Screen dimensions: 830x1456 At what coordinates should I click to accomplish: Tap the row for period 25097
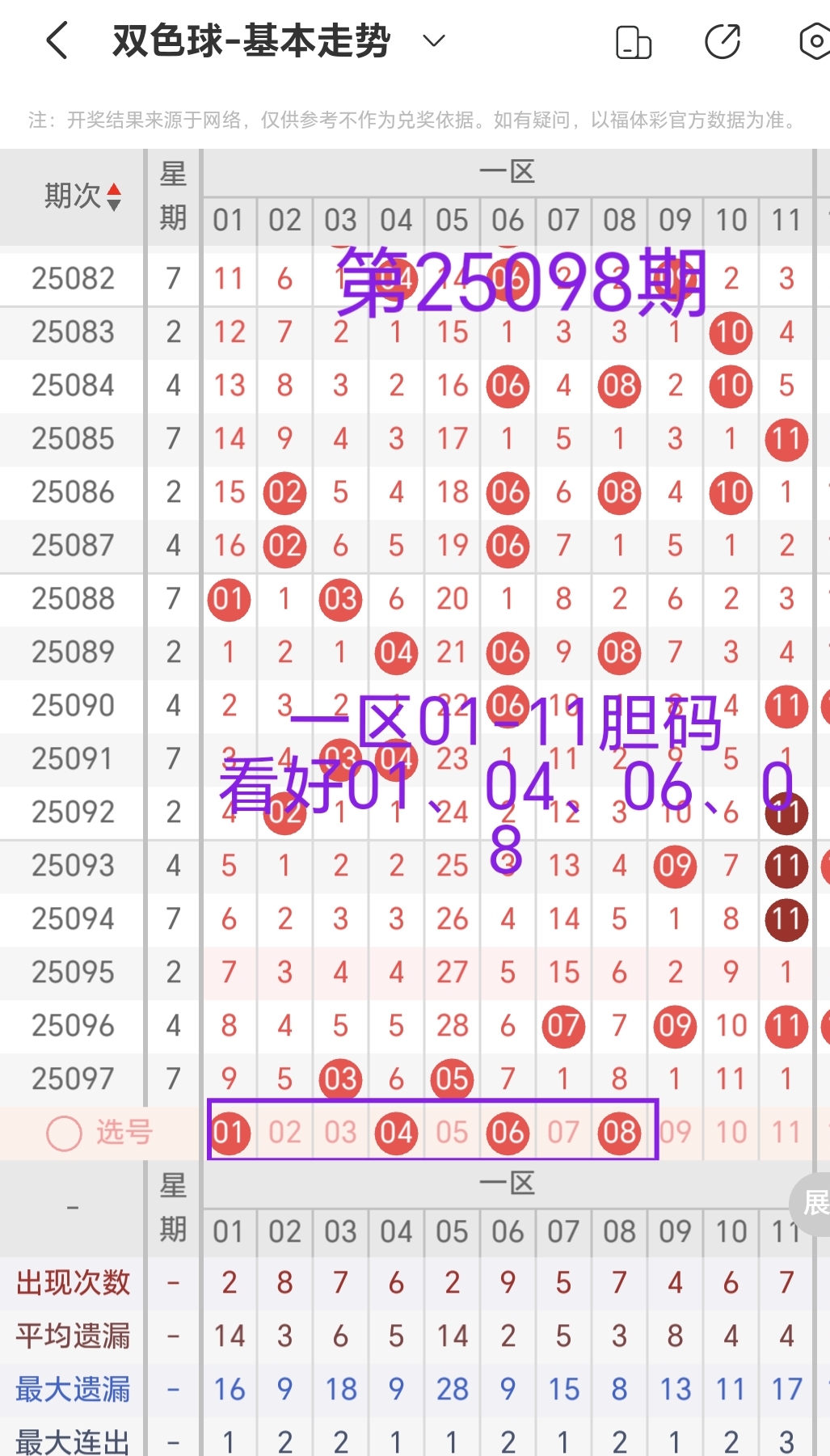pos(73,1078)
